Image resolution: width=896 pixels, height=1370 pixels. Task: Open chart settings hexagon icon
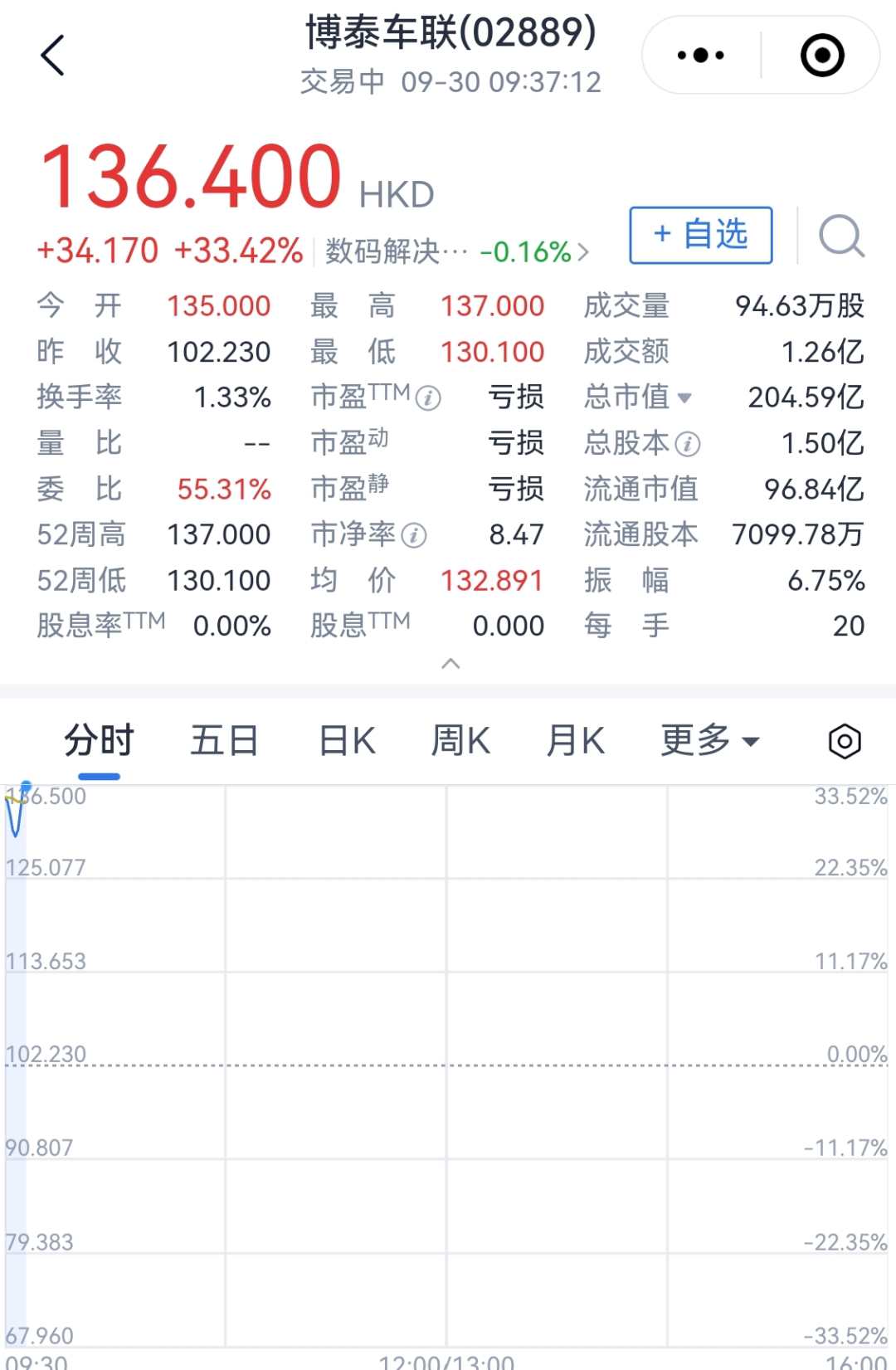(845, 741)
